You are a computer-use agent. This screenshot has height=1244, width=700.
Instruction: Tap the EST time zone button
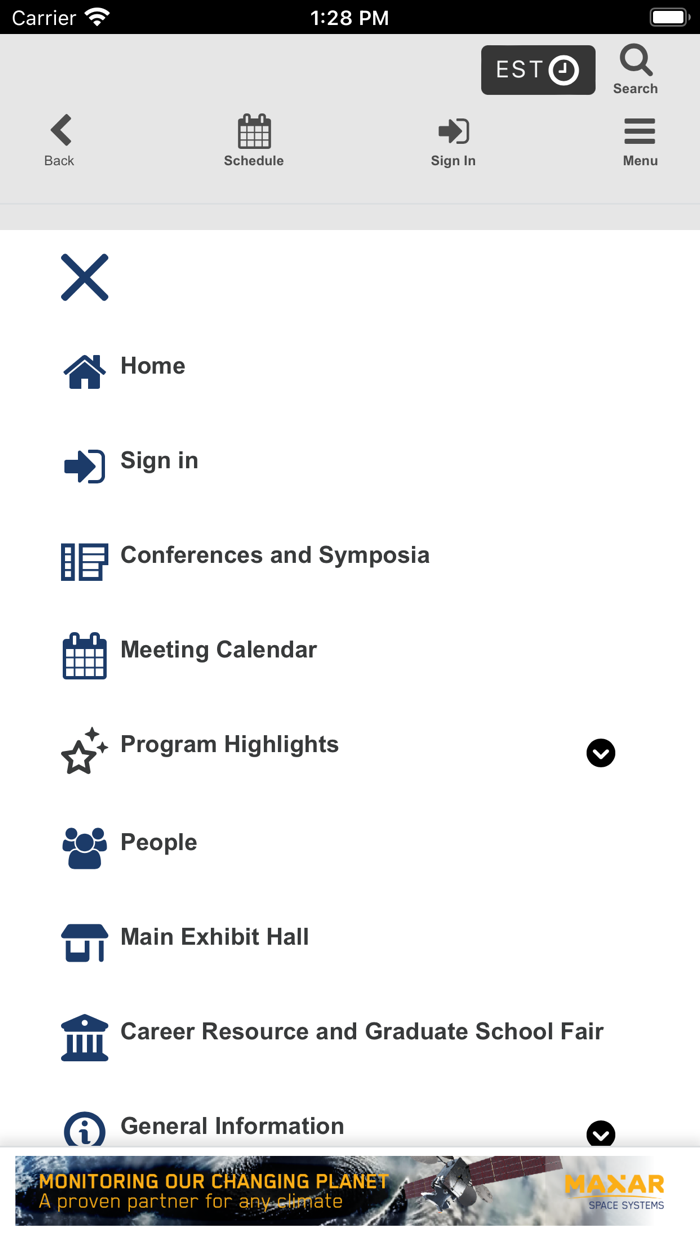click(538, 70)
